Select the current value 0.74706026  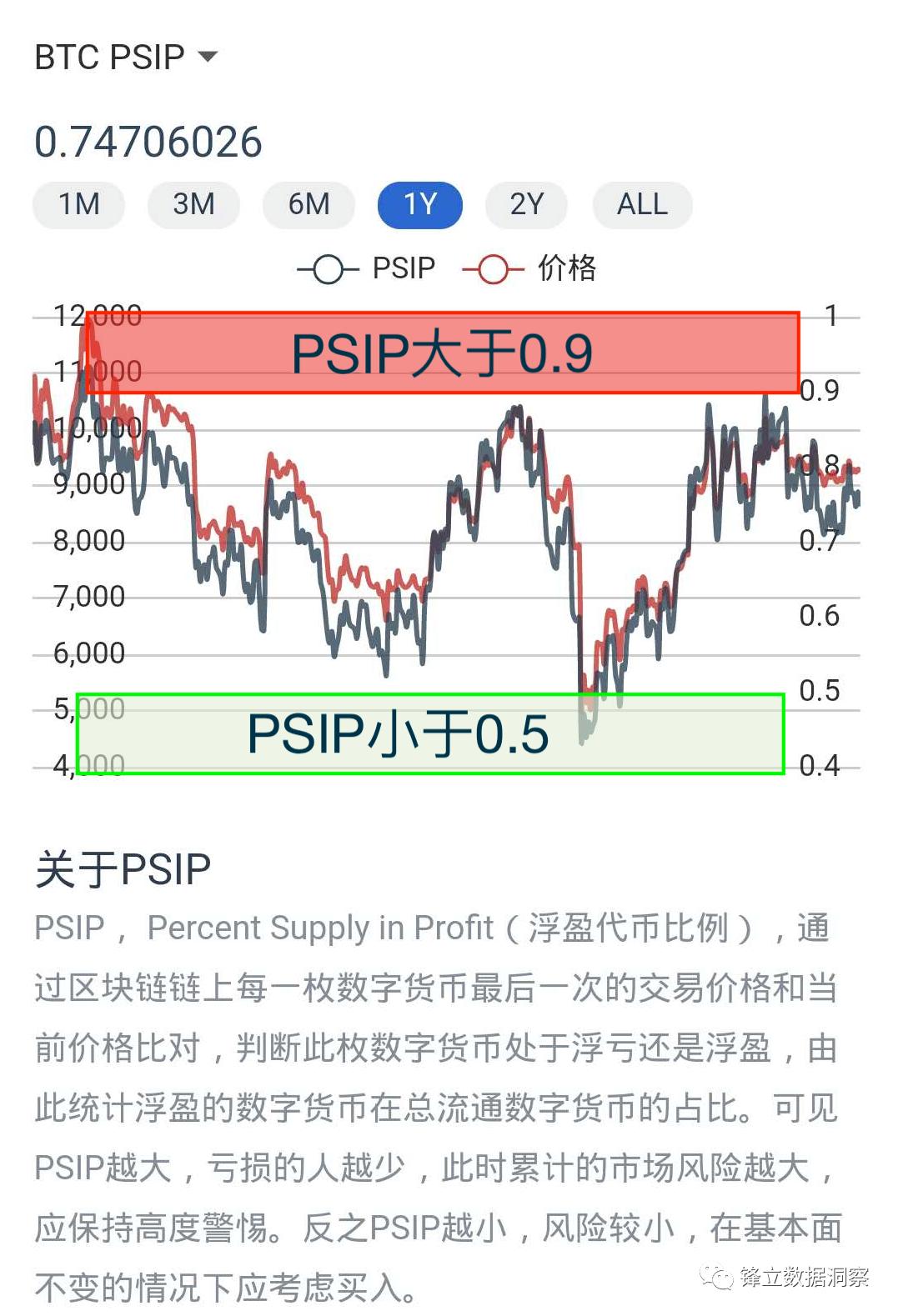tap(148, 142)
